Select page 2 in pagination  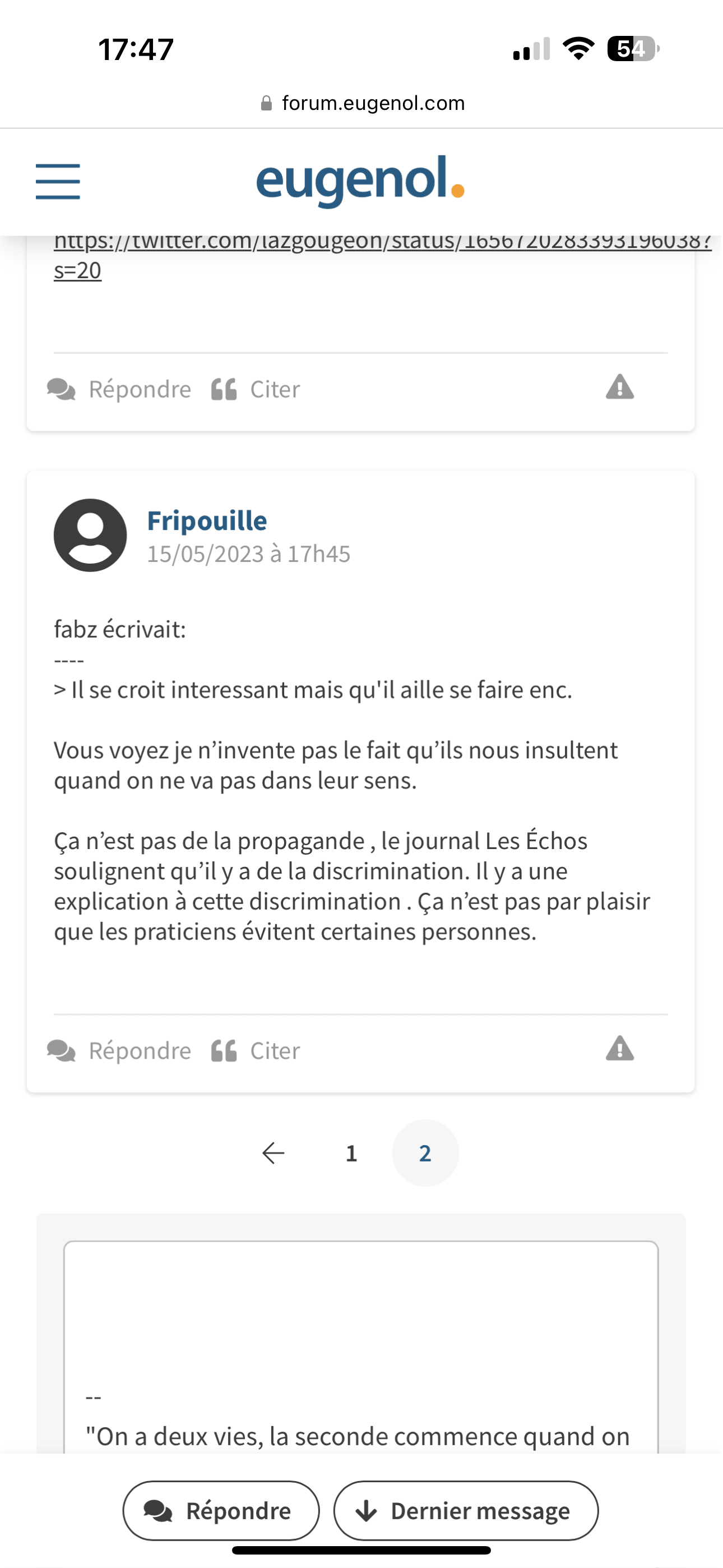[425, 1153]
